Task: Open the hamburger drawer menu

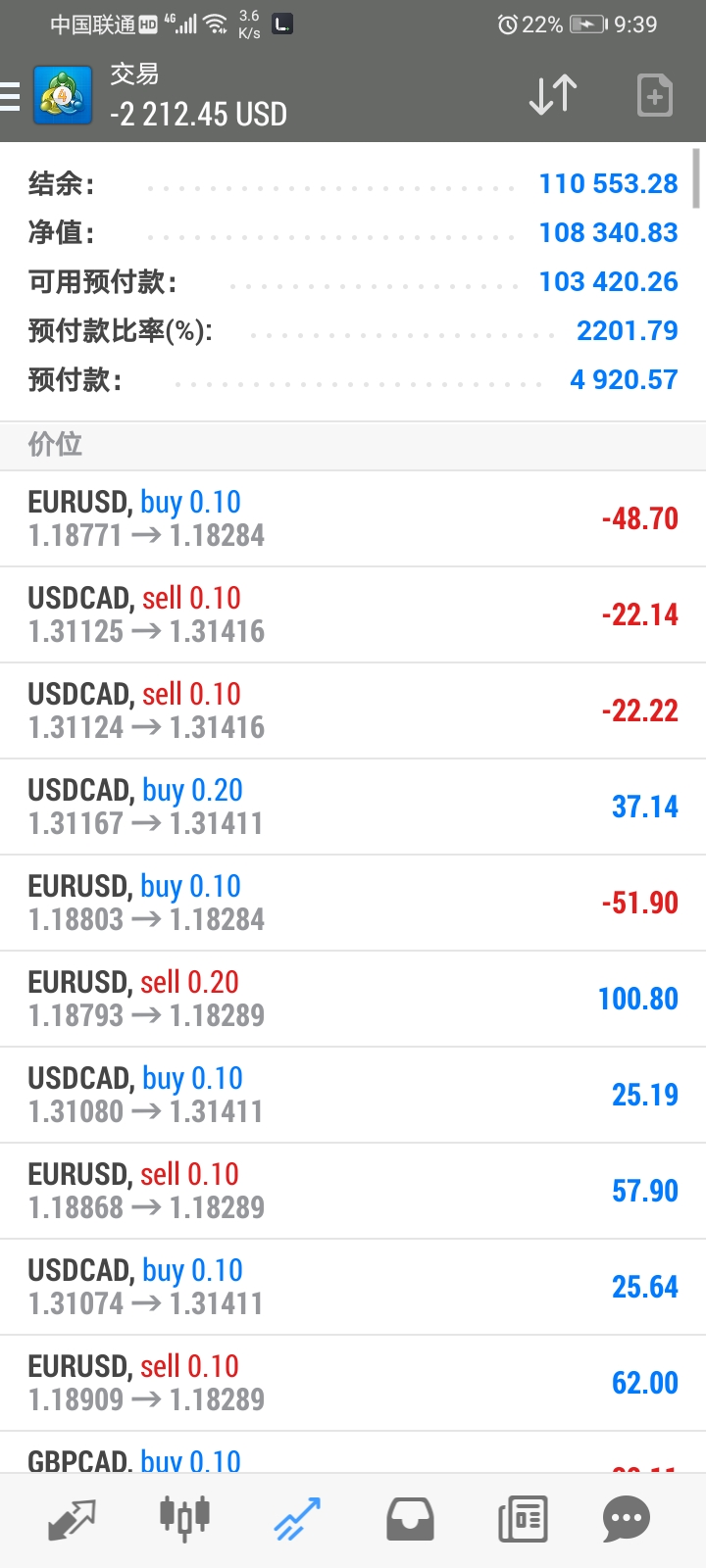Action: 10,96
